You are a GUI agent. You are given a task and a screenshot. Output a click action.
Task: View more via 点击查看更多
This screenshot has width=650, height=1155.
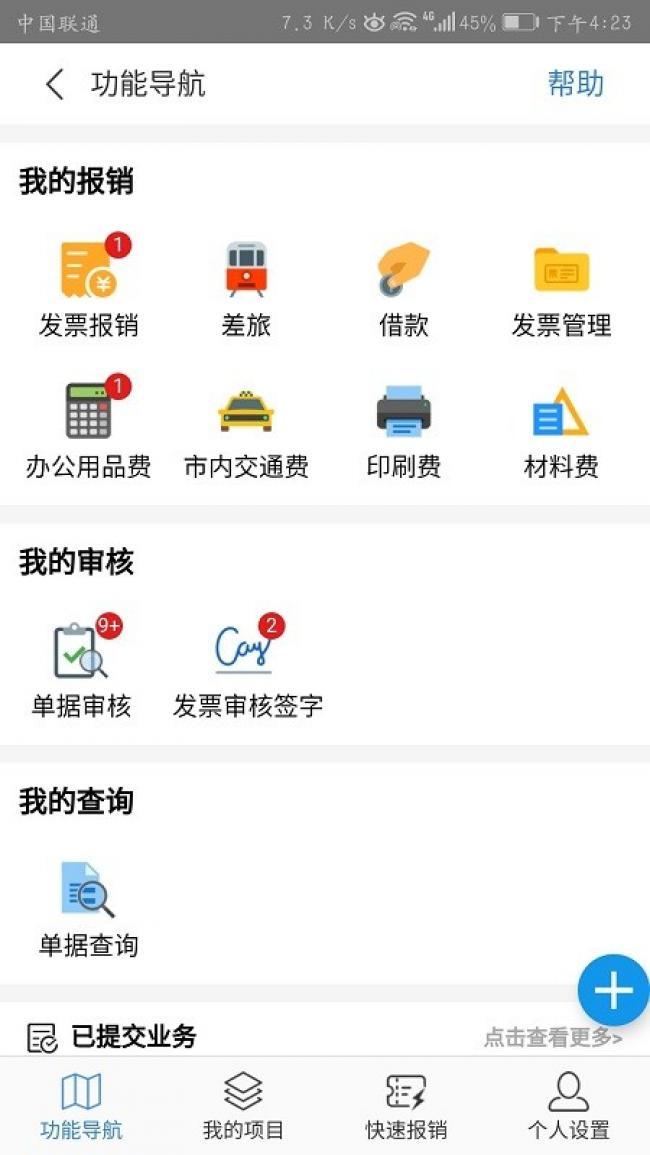tap(553, 1038)
